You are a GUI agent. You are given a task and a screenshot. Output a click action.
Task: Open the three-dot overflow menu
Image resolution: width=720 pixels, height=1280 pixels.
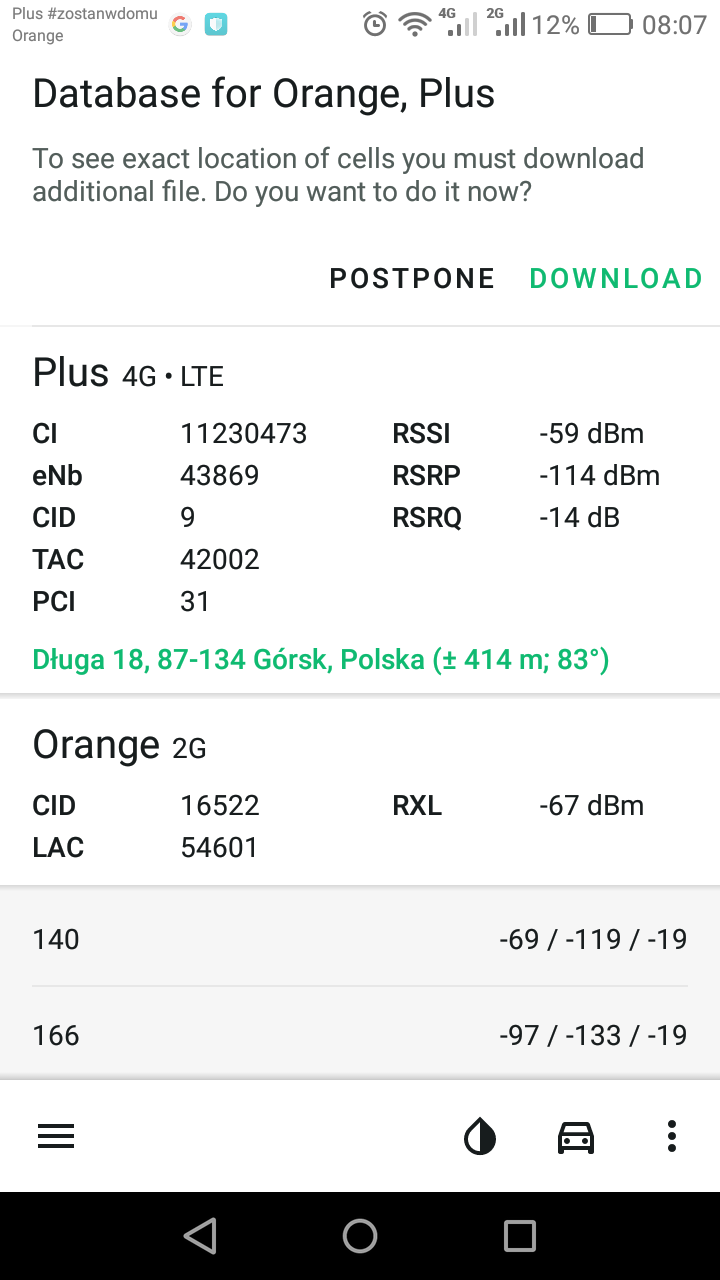[x=672, y=1136]
